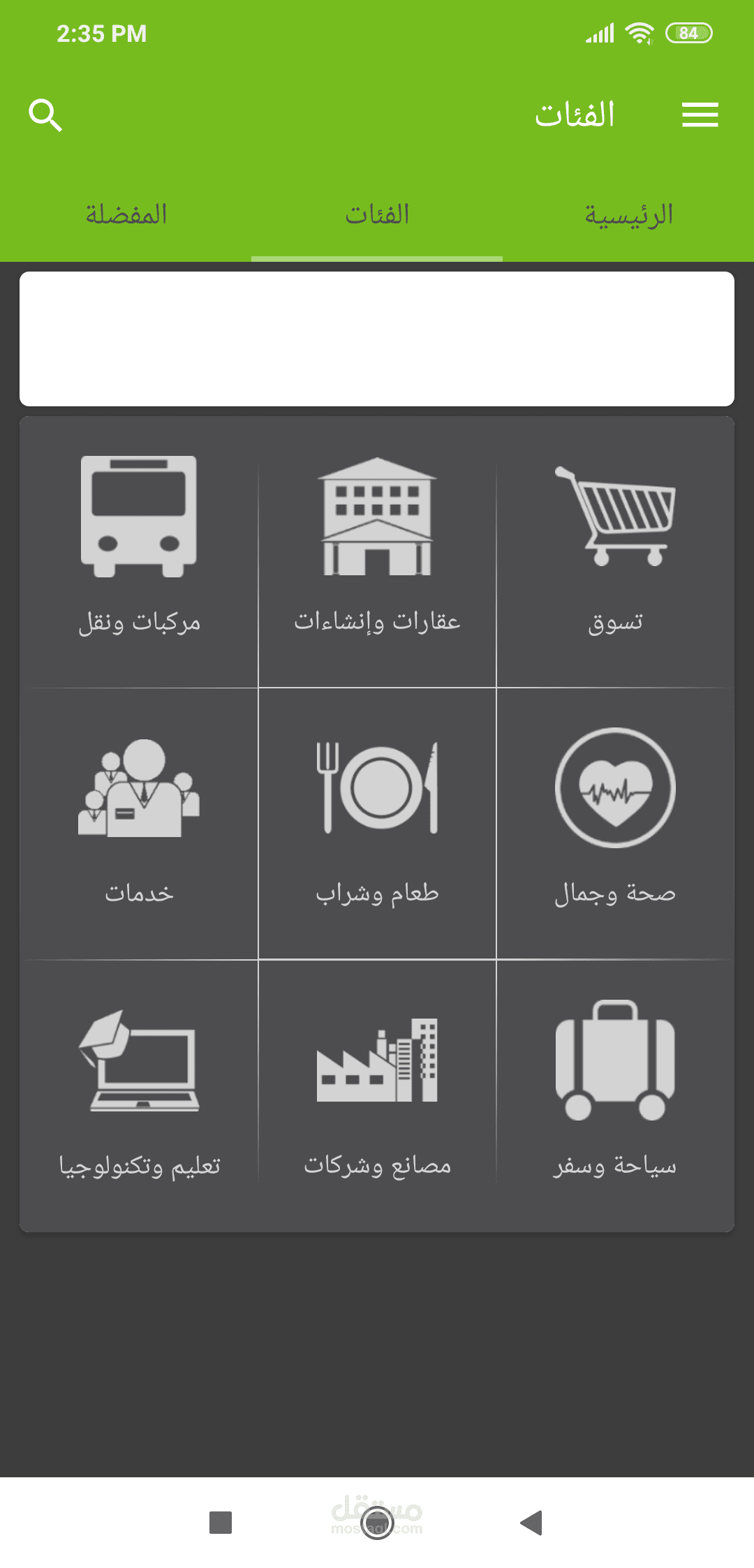Open the تعليم وتكنولوجيا category

[139, 1095]
